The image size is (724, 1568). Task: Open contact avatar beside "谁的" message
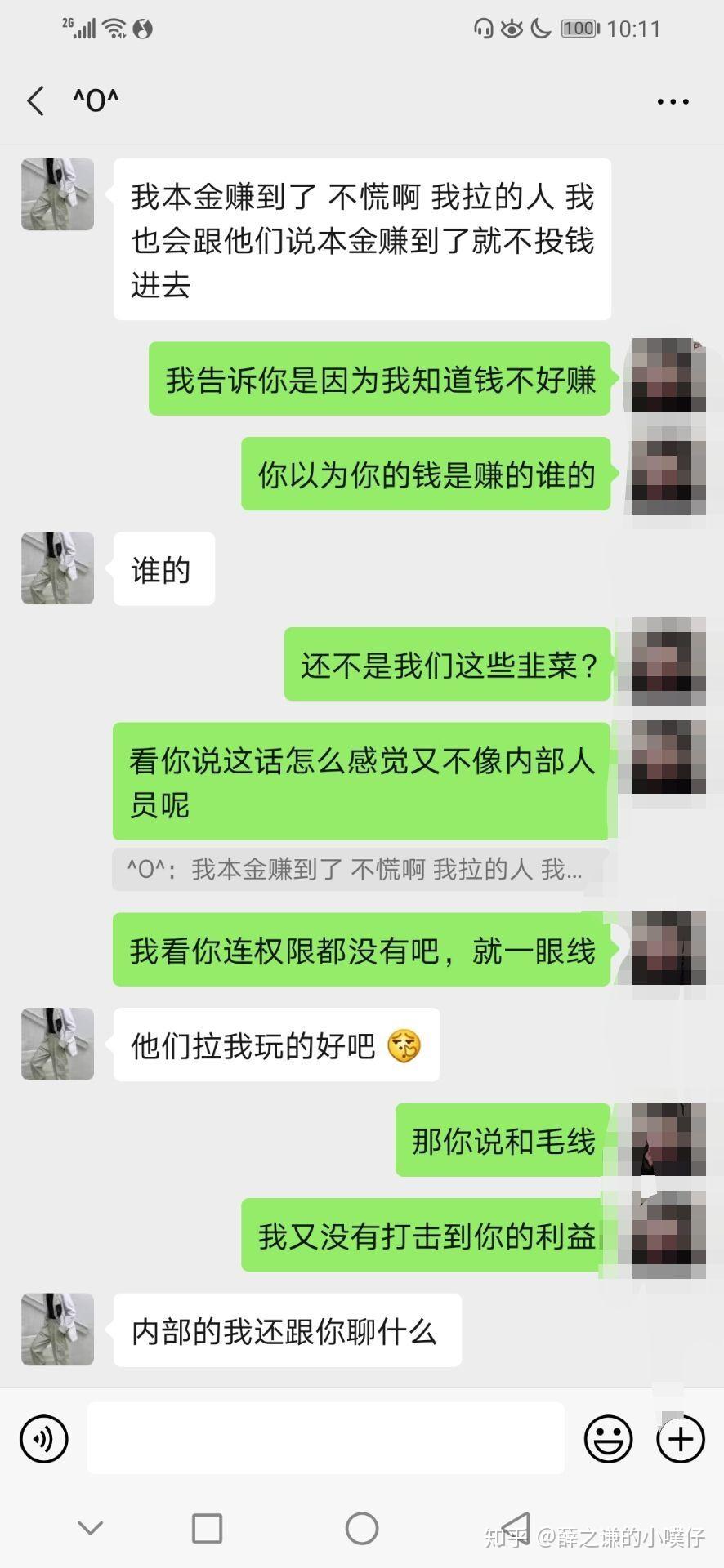57,568
